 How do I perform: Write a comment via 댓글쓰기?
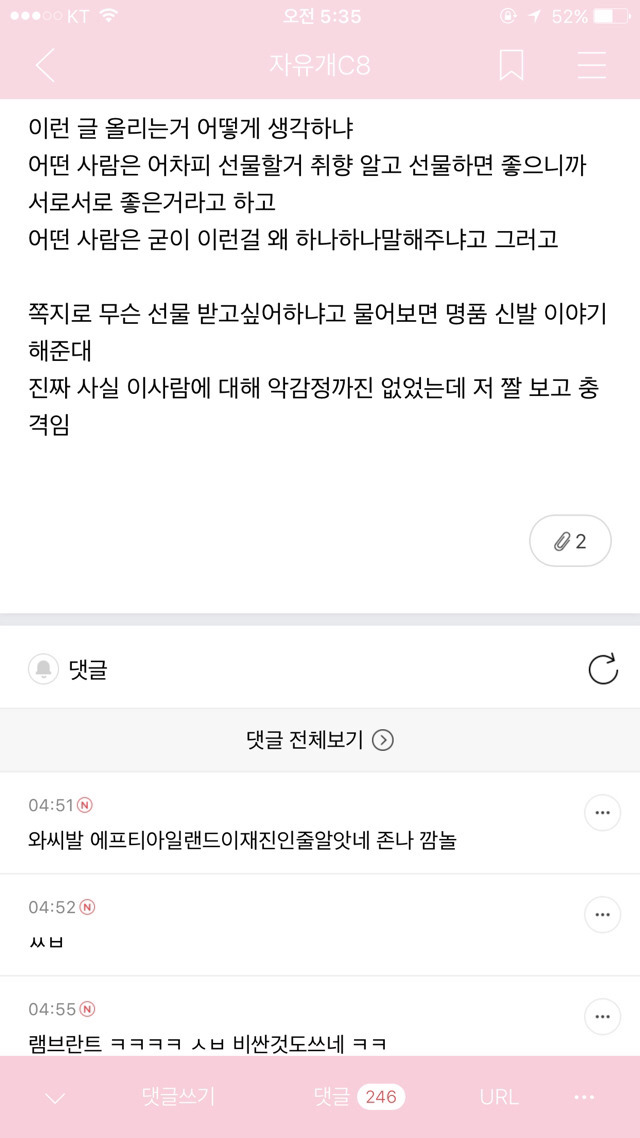(178, 1097)
